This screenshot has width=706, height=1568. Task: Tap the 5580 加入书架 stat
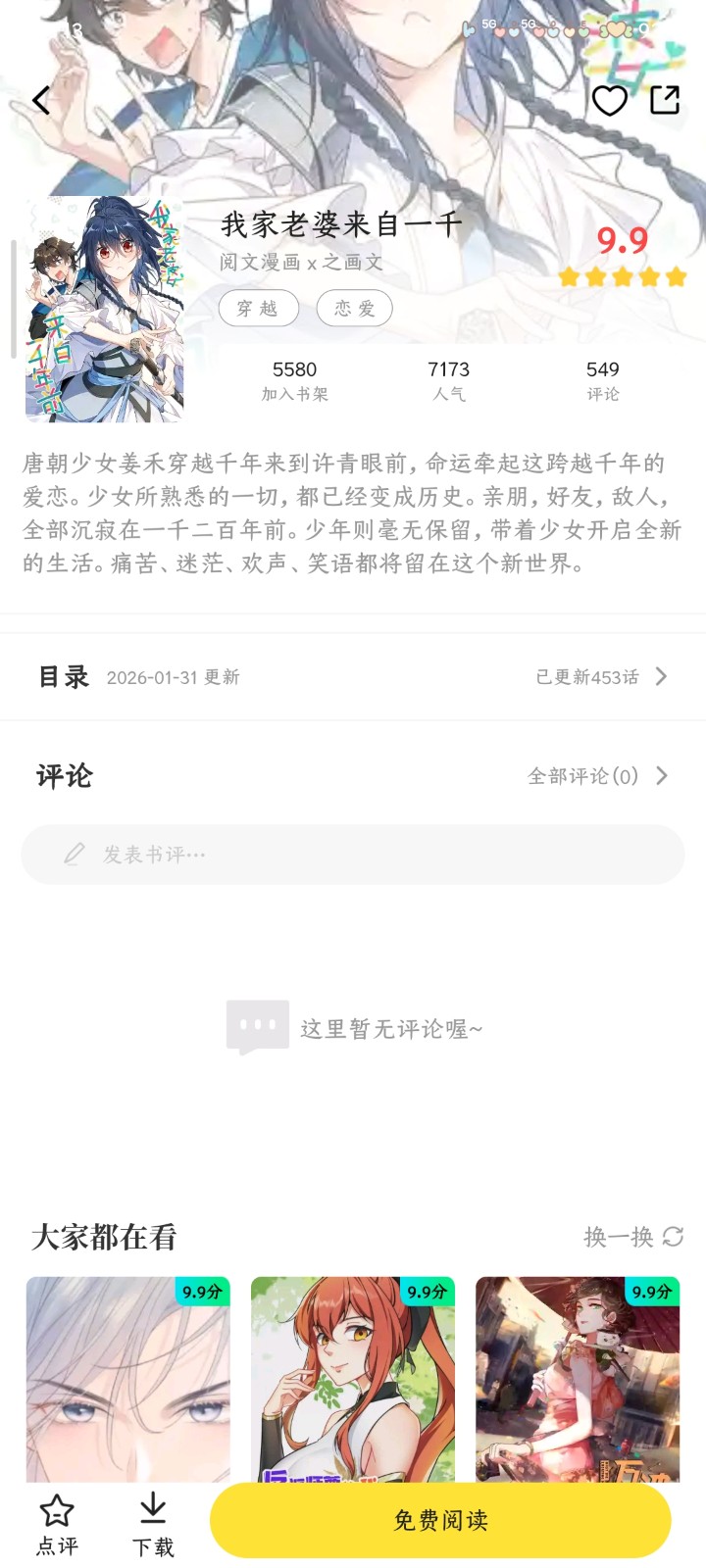click(296, 380)
